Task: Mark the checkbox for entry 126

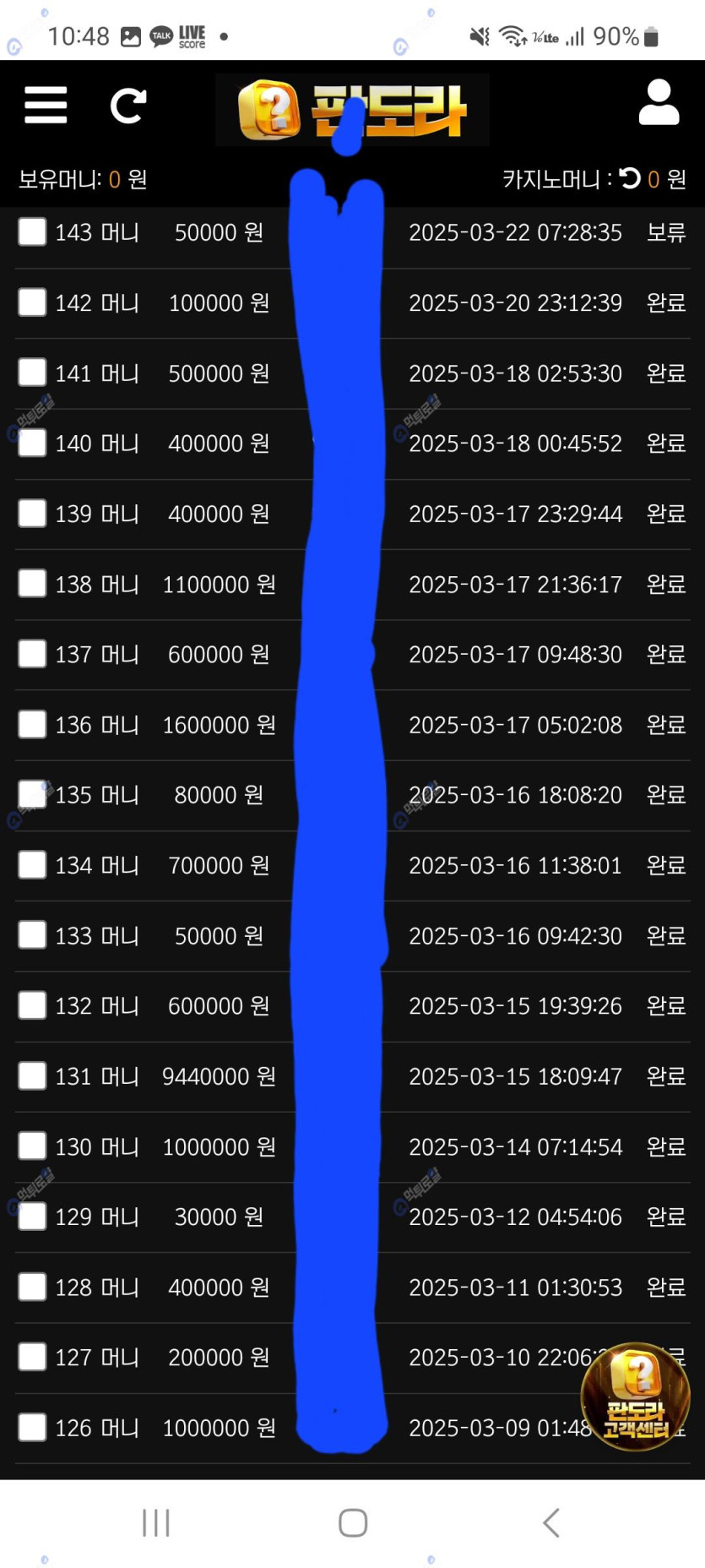Action: 32,1427
